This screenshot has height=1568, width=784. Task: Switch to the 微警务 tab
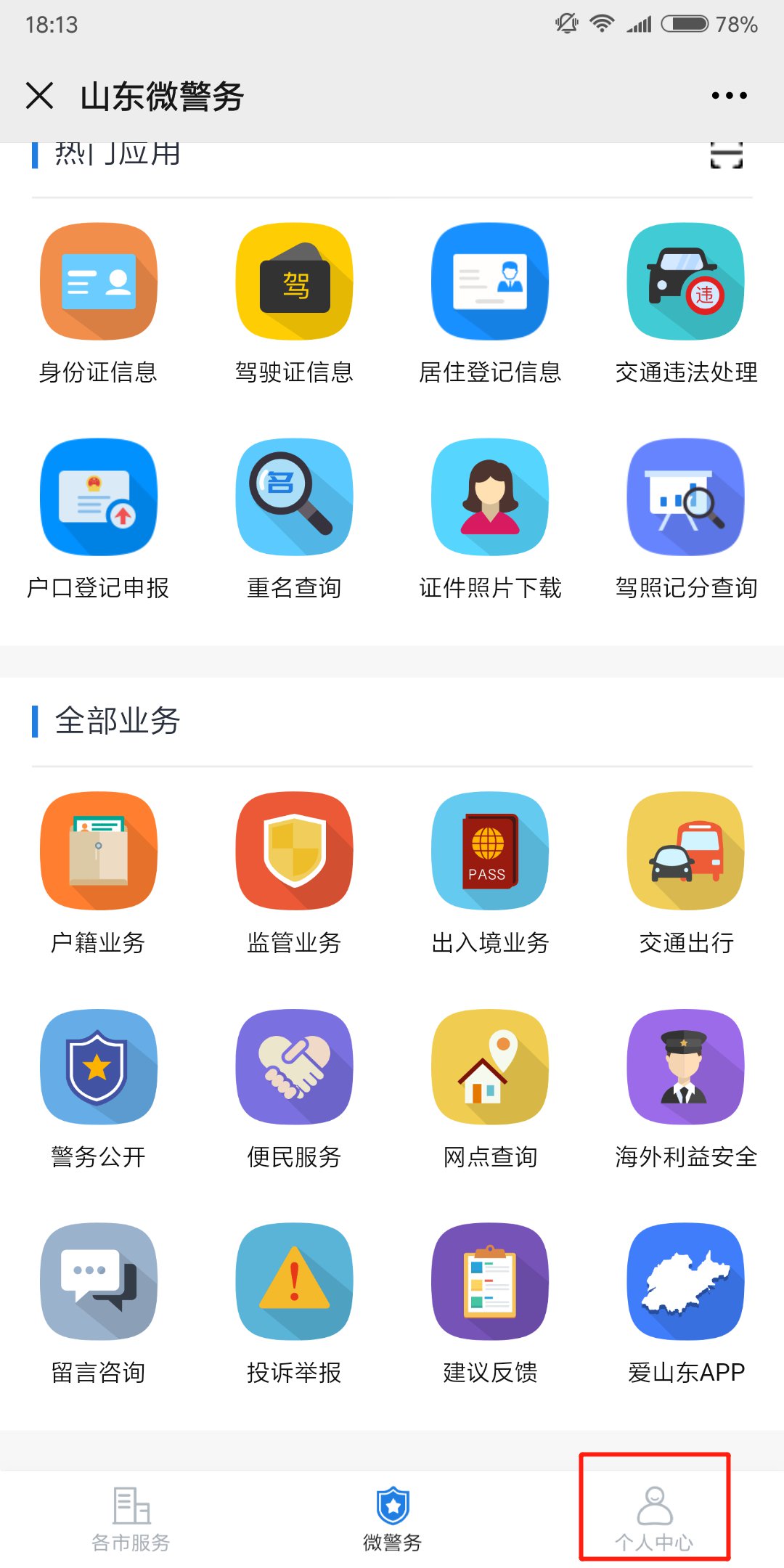(392, 1519)
